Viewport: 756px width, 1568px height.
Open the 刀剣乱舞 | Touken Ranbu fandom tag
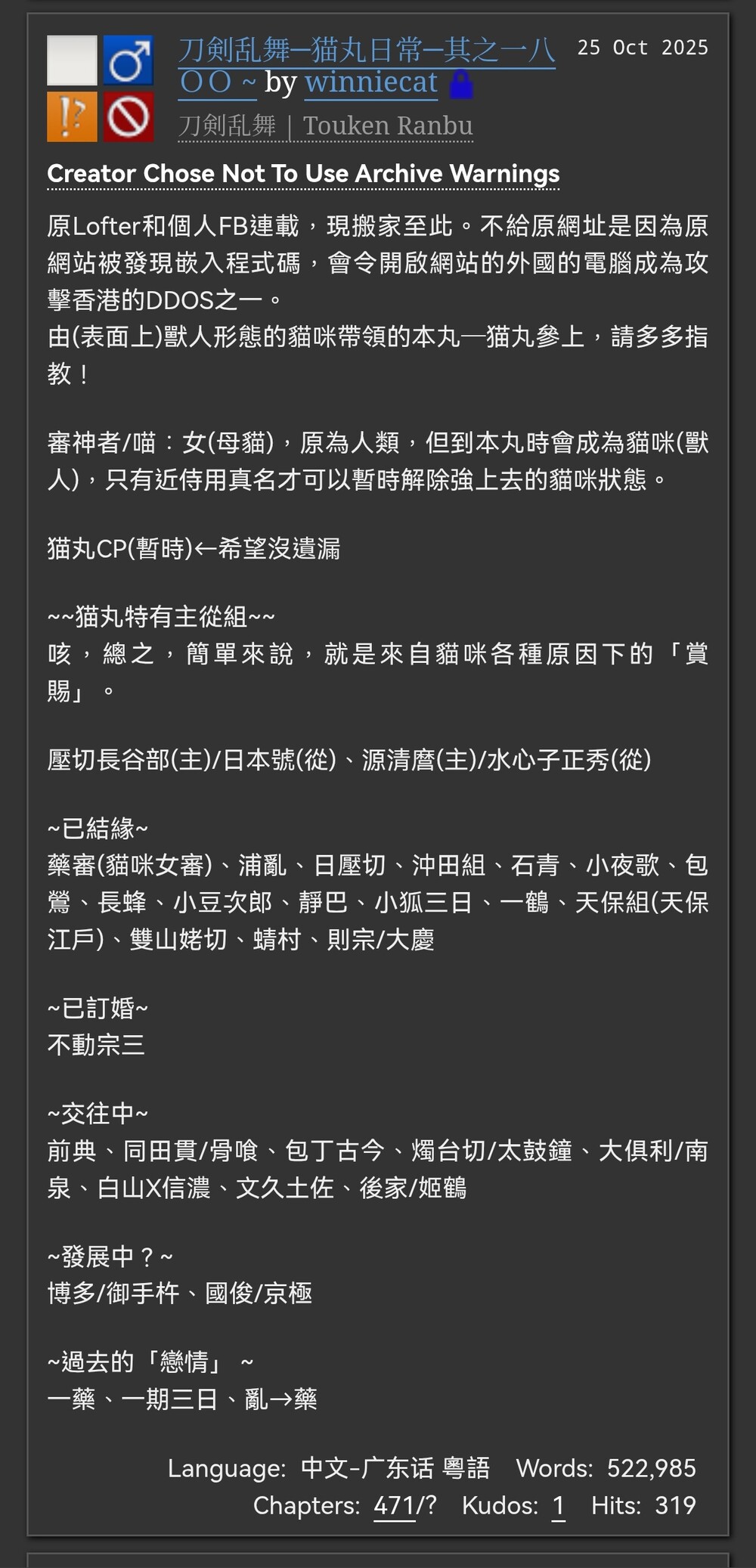325,126
